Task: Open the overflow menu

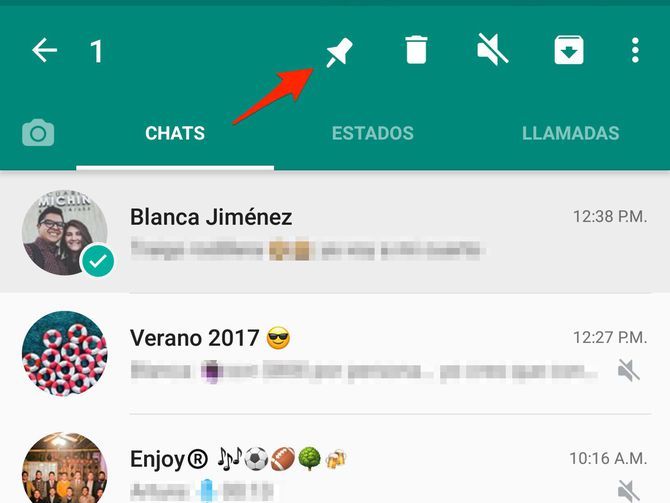Action: pos(635,50)
